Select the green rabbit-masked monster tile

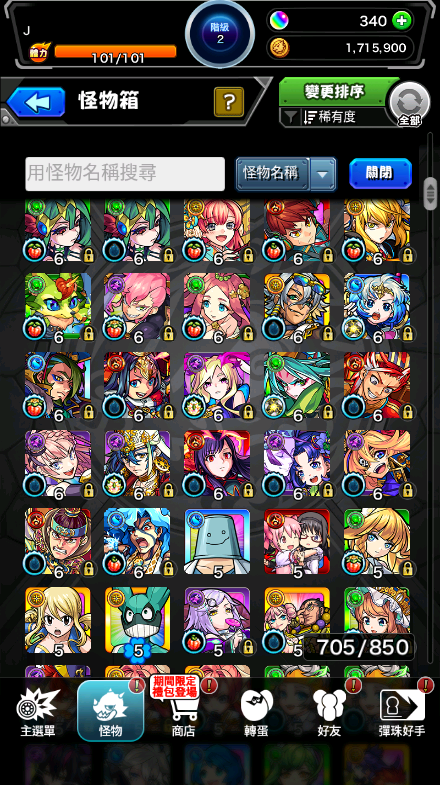[138, 621]
